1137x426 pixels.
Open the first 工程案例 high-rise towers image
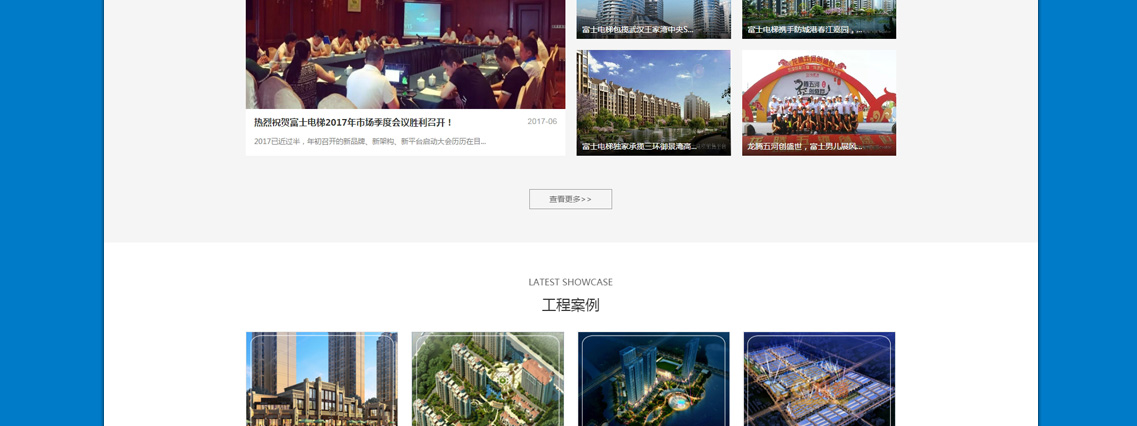coord(322,380)
